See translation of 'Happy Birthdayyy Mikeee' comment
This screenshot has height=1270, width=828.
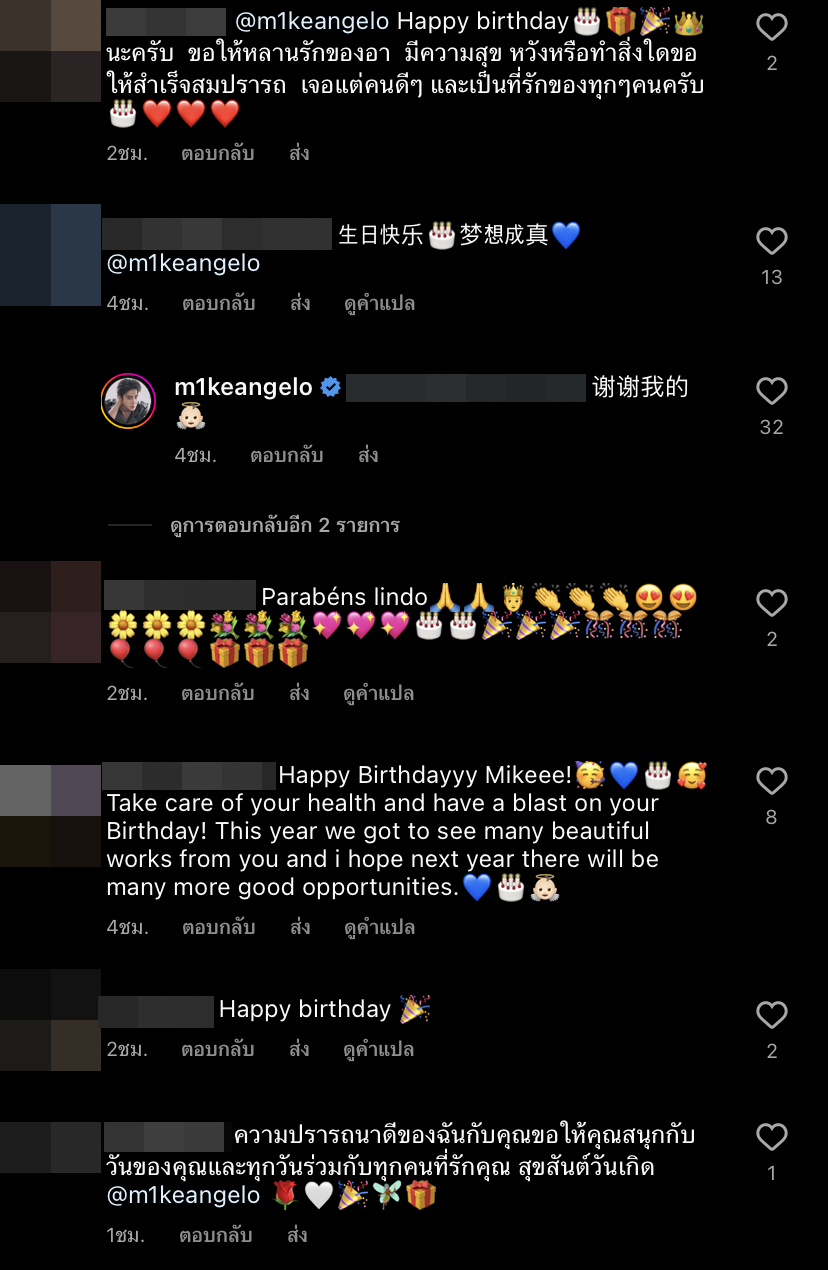point(378,927)
